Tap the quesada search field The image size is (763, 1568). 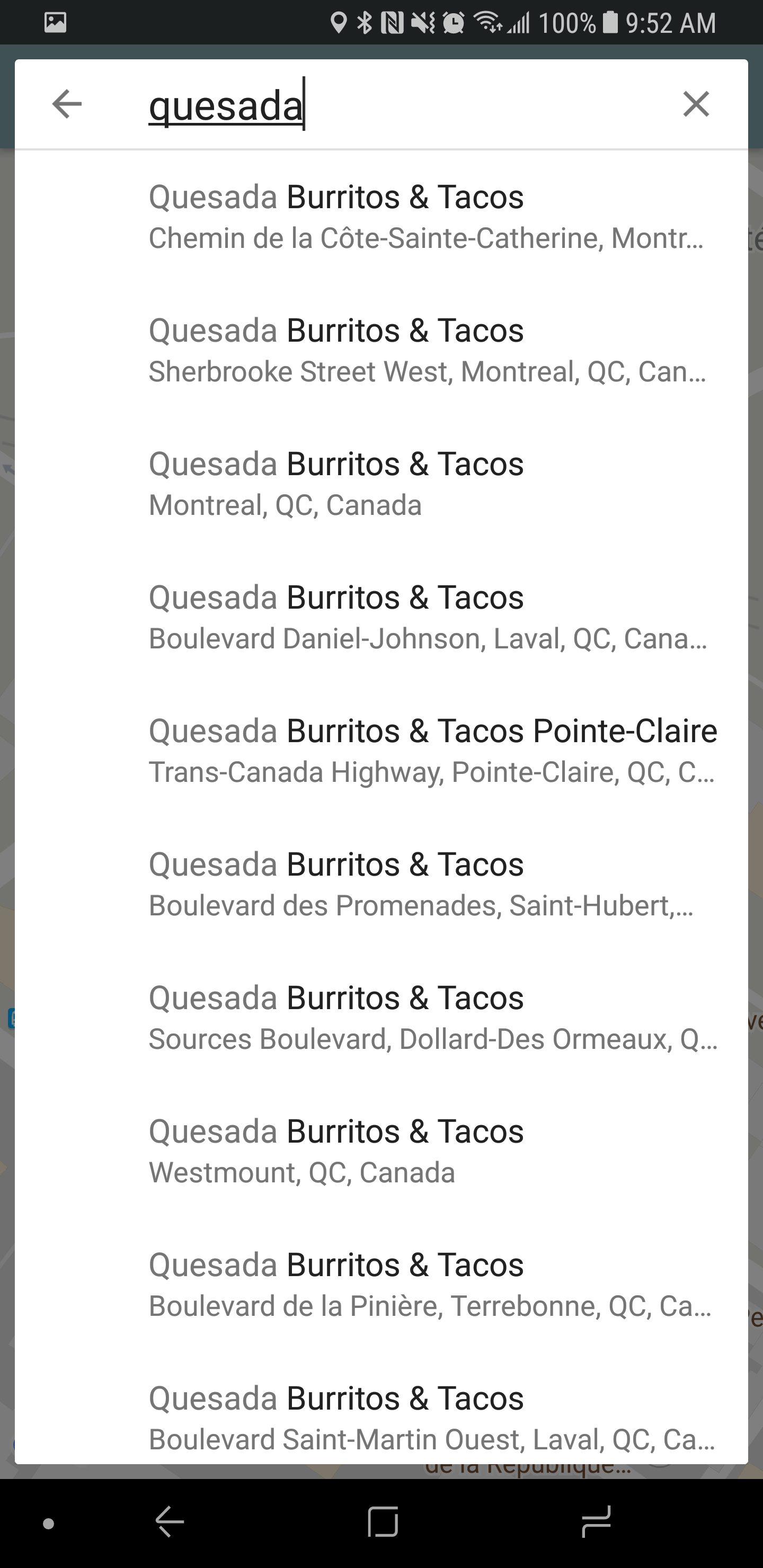(x=396, y=105)
